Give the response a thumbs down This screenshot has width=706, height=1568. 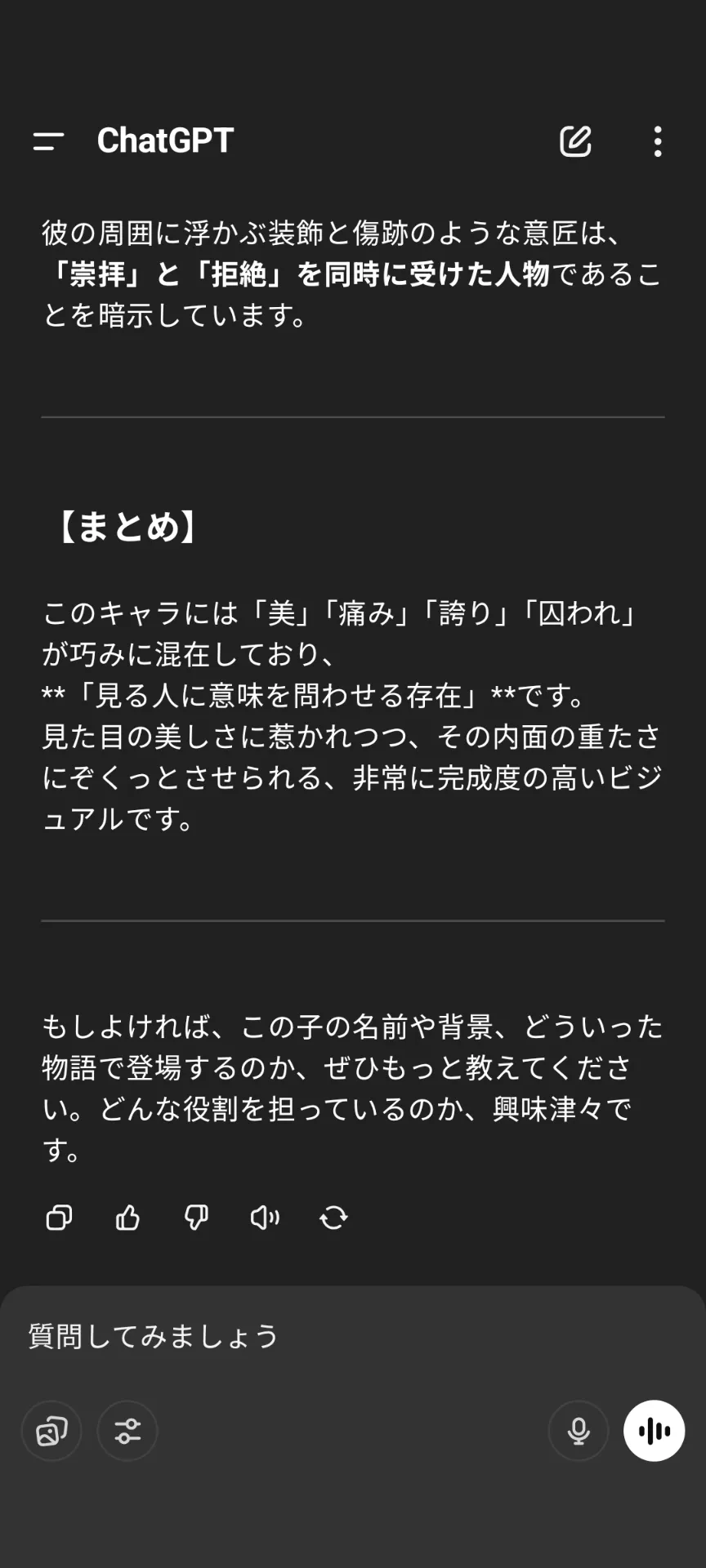point(196,1218)
